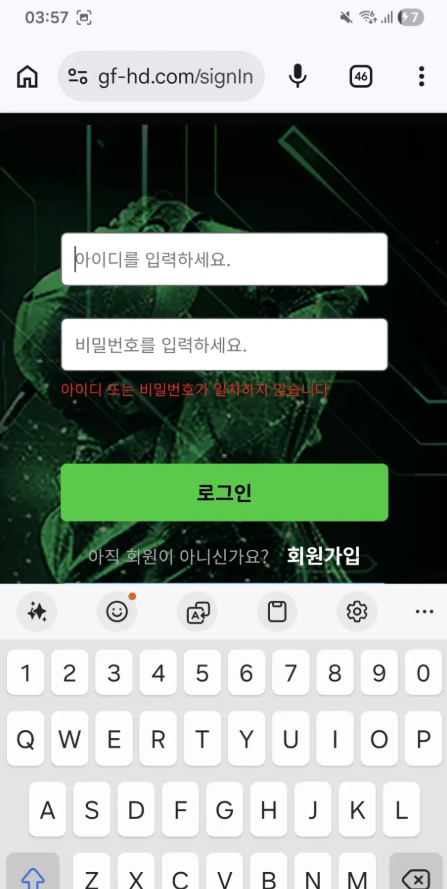Screen dimensions: 447x889
Task: Expand more keyboard toolbar options
Action: (x=424, y=612)
